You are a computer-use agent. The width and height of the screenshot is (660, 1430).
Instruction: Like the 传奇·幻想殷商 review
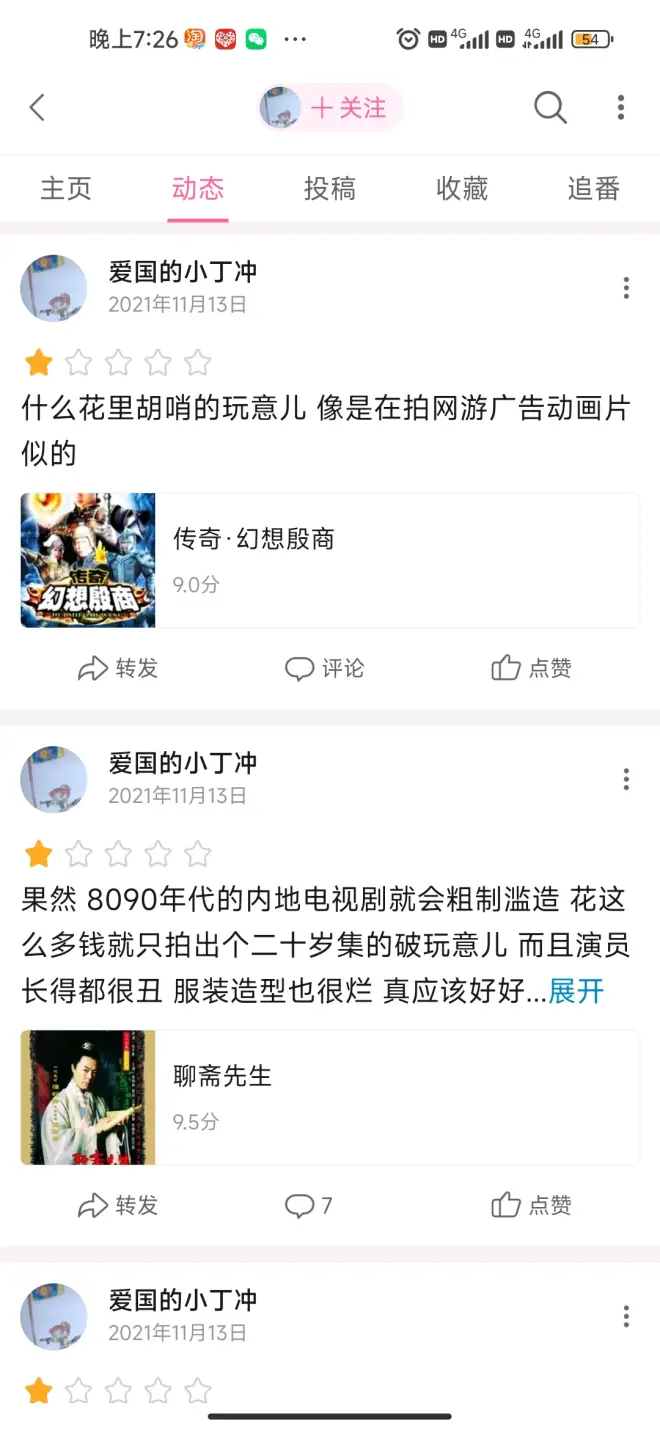(531, 668)
